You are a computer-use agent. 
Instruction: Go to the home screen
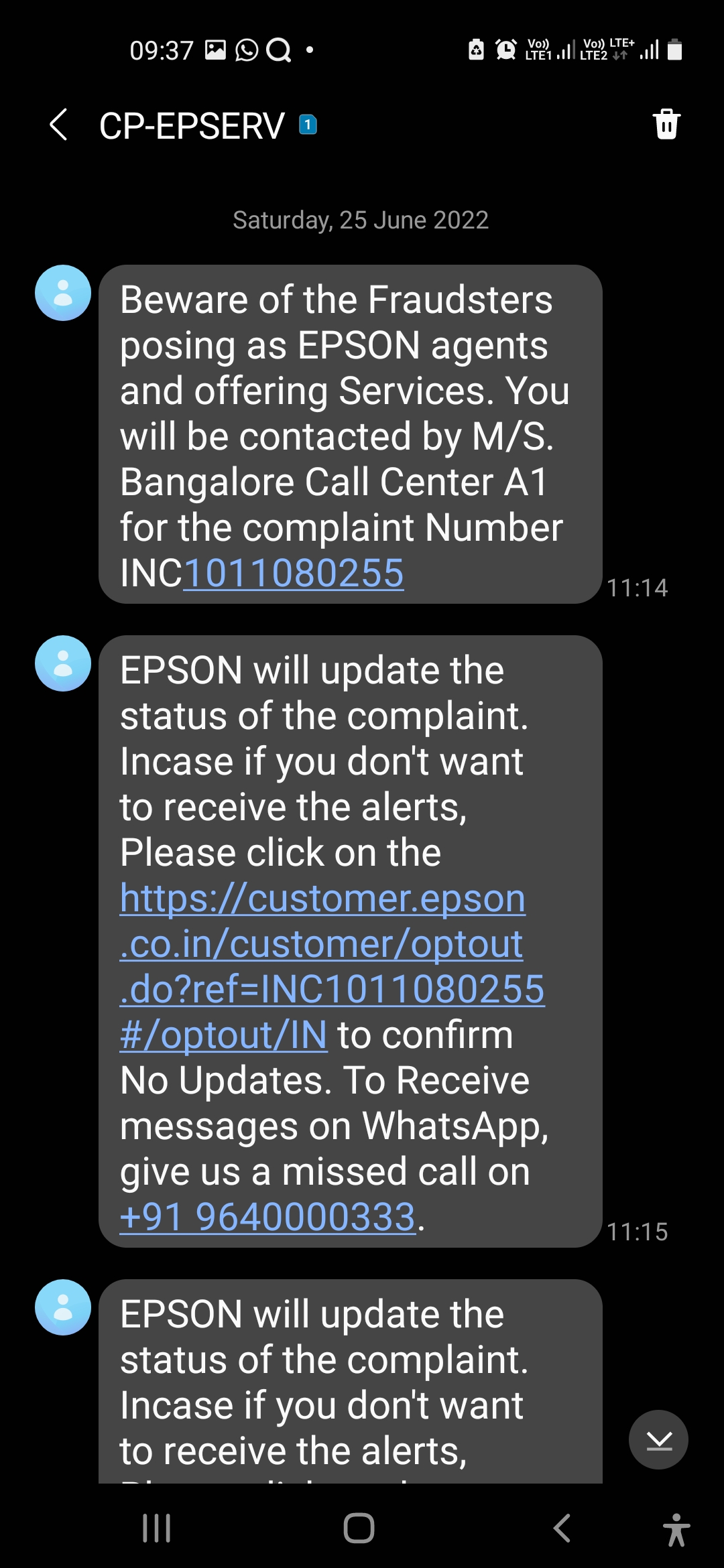tap(359, 1528)
